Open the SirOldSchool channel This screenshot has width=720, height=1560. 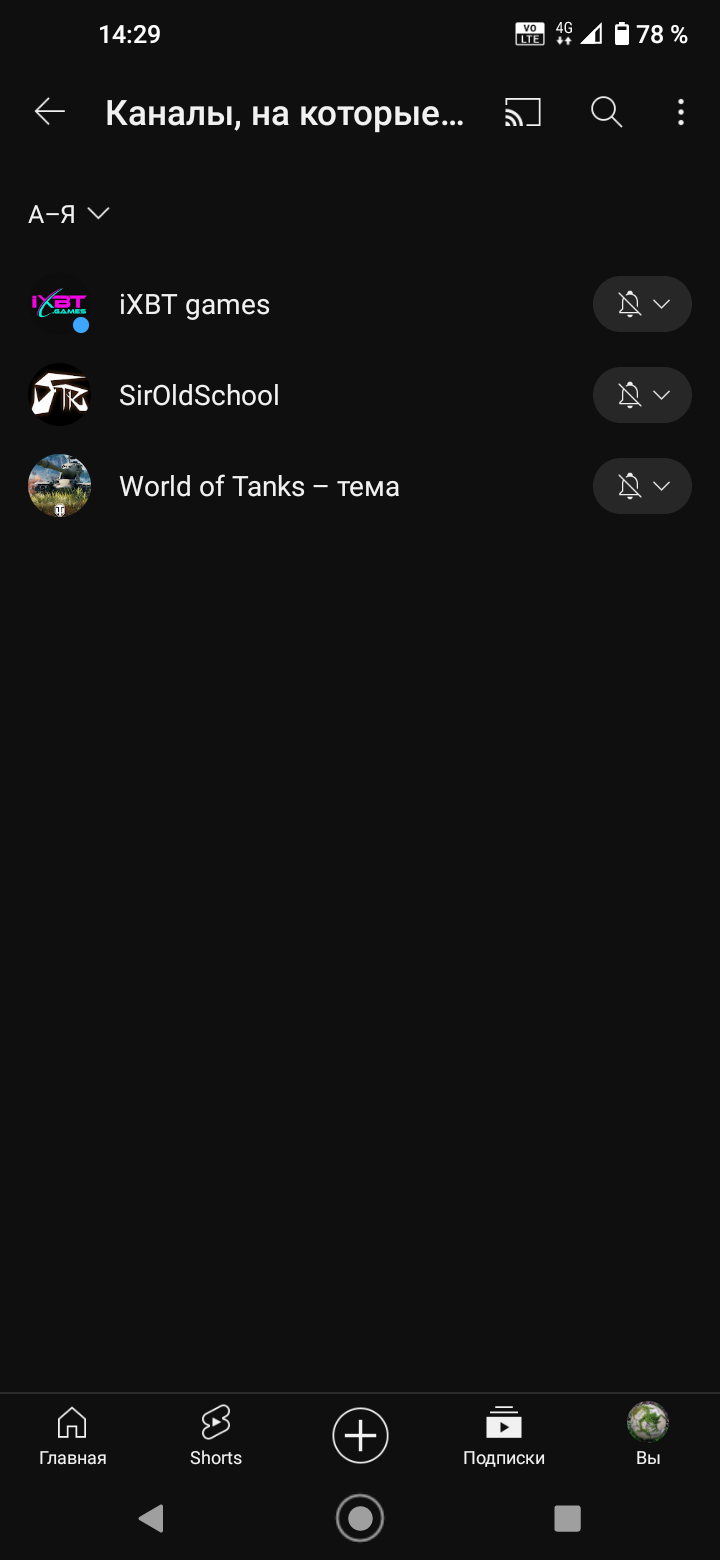pyautogui.click(x=199, y=395)
